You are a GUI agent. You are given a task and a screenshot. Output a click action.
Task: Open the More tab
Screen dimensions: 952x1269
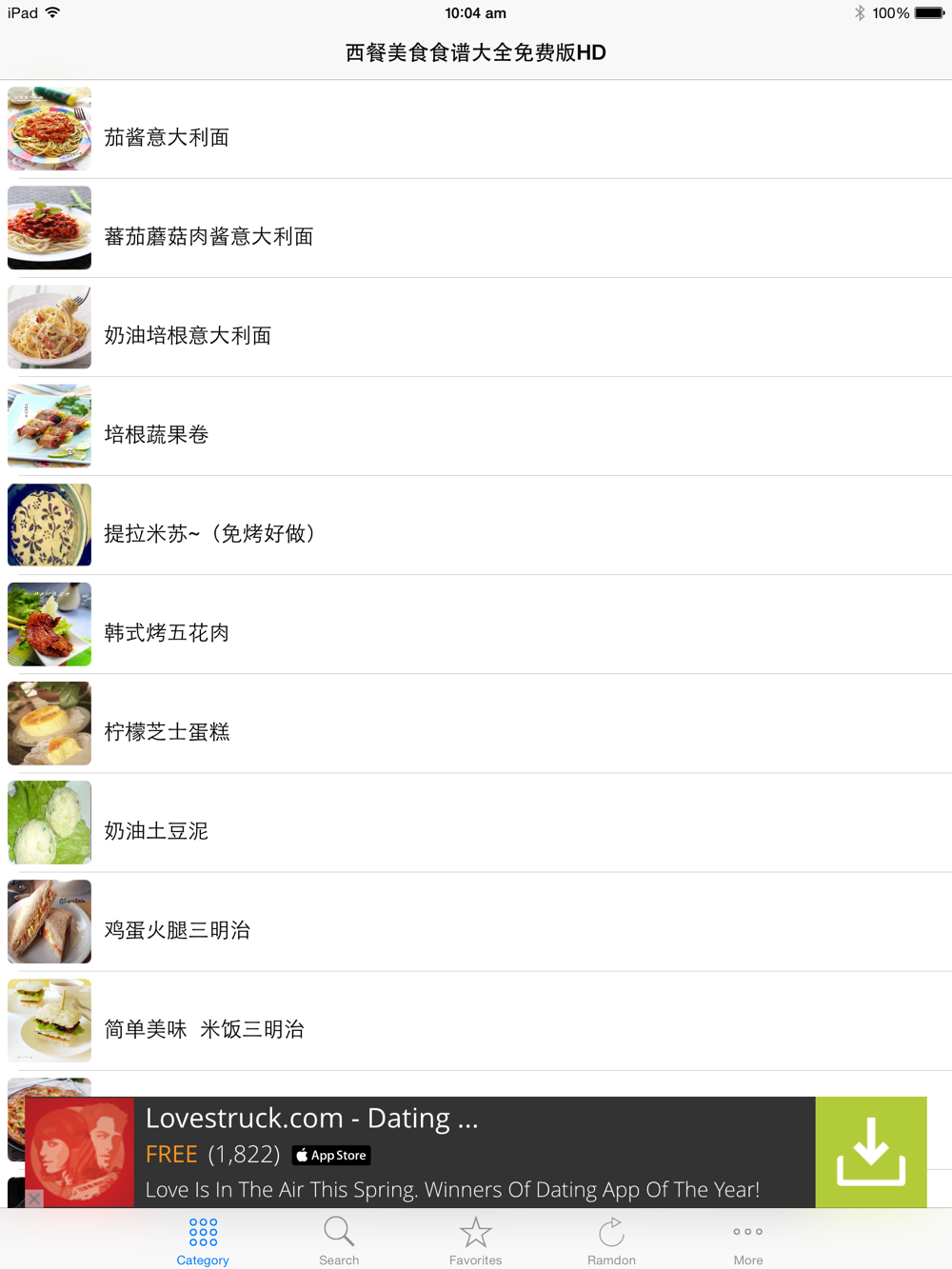[747, 1240]
